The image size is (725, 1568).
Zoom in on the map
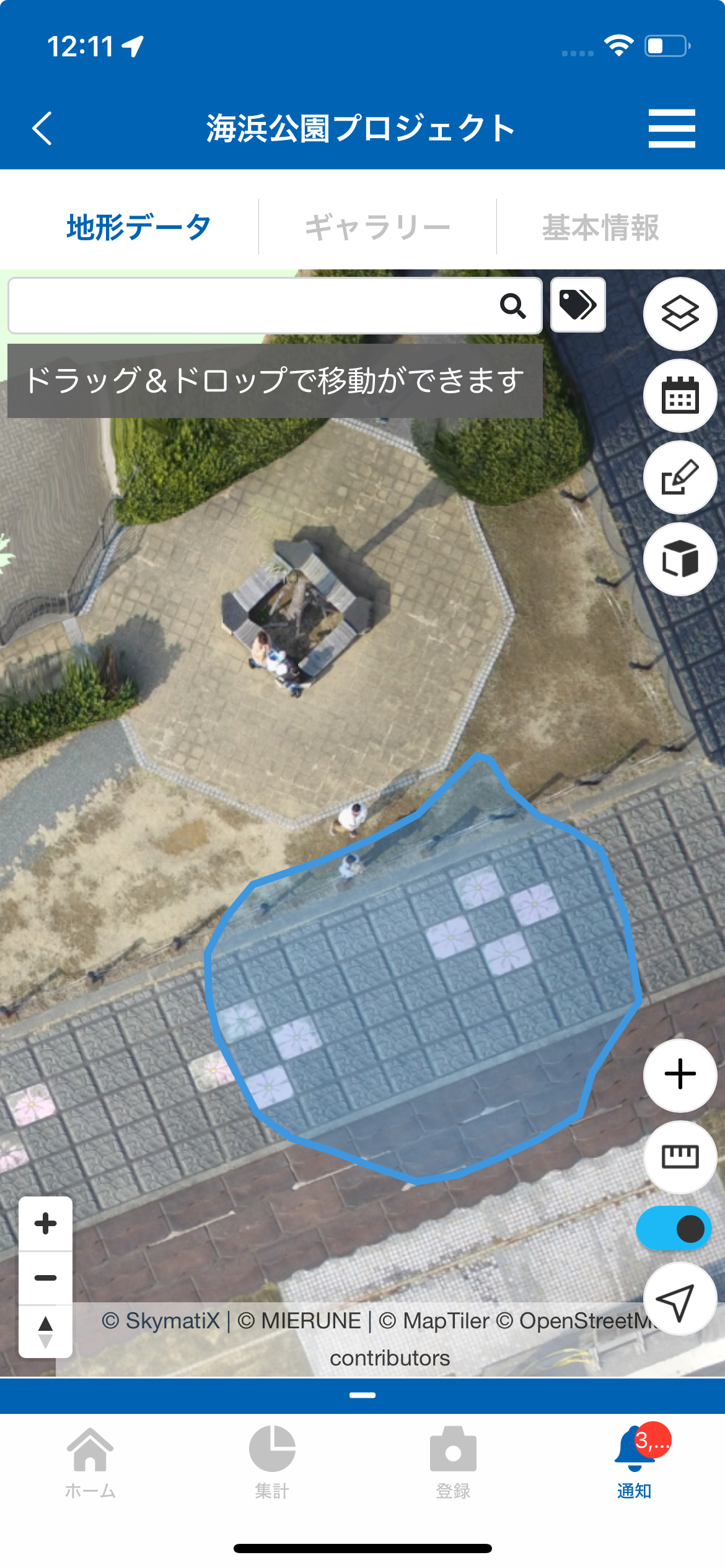pos(46,1224)
